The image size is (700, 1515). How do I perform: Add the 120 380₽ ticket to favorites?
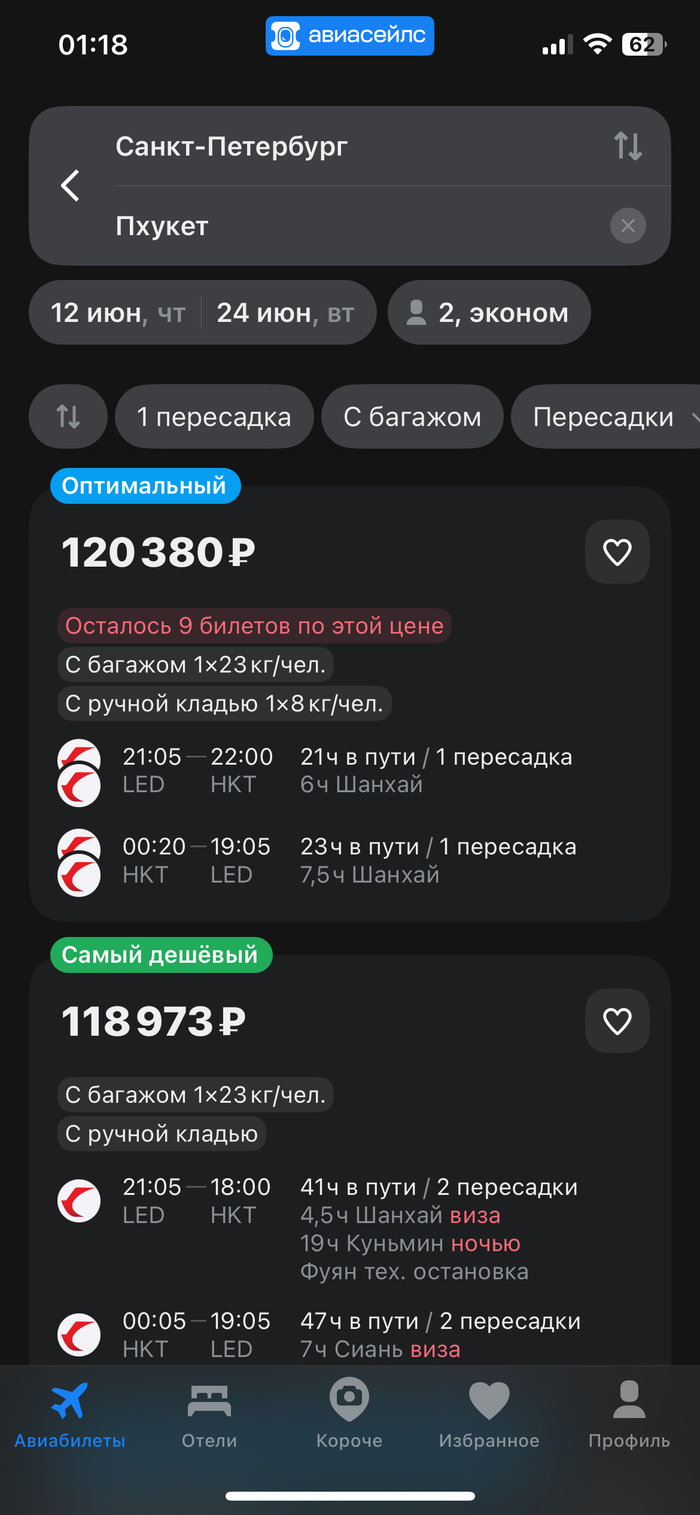coord(617,552)
